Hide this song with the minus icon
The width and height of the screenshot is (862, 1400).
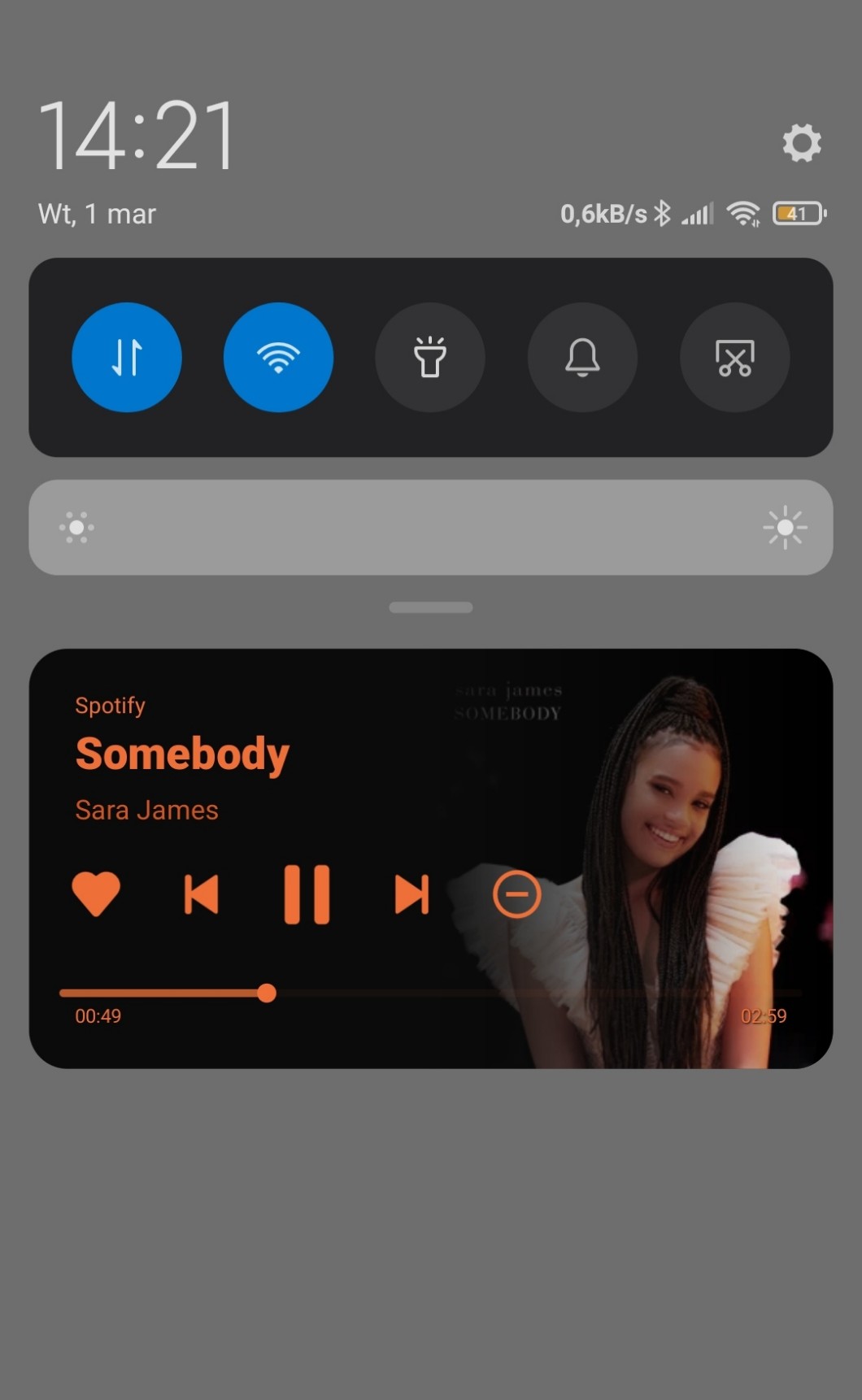click(x=516, y=894)
